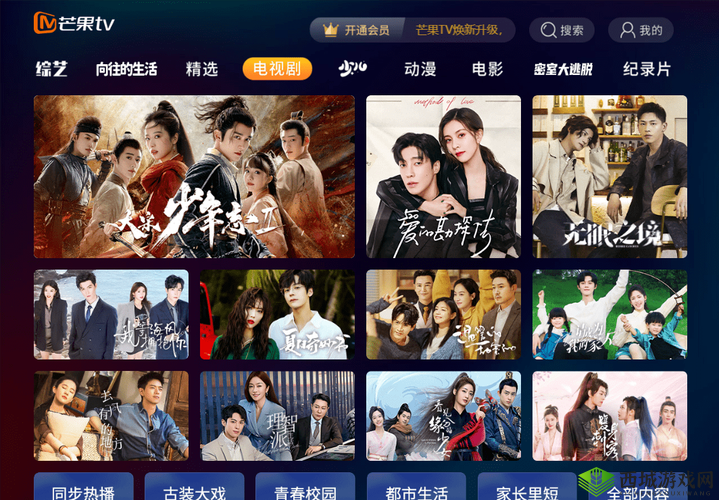The height and width of the screenshot is (500, 719).
Task: Go to the 密室大逃脱 tab
Action: point(563,69)
